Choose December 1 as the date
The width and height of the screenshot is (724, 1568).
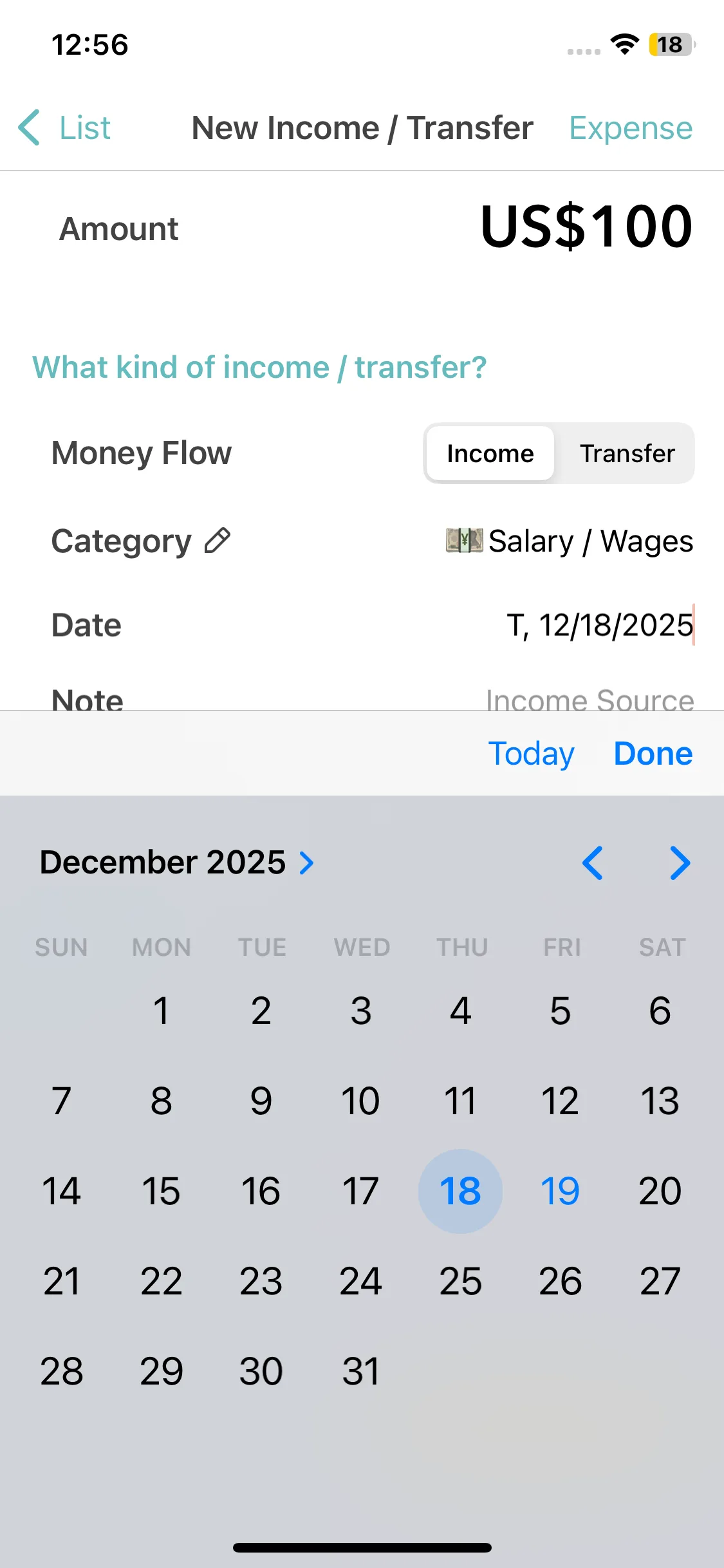161,1011
